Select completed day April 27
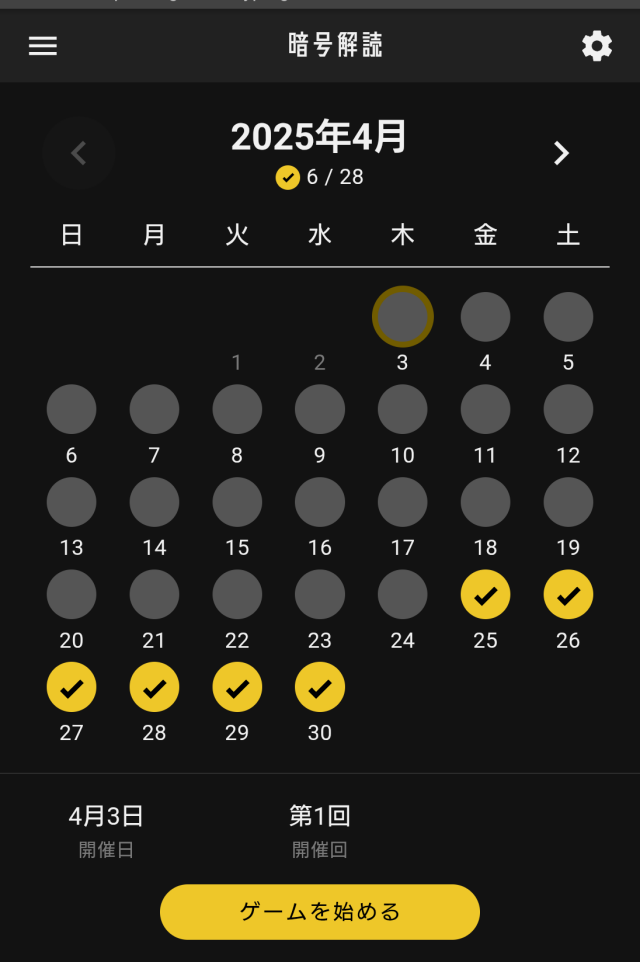The height and width of the screenshot is (962, 640). point(71,687)
